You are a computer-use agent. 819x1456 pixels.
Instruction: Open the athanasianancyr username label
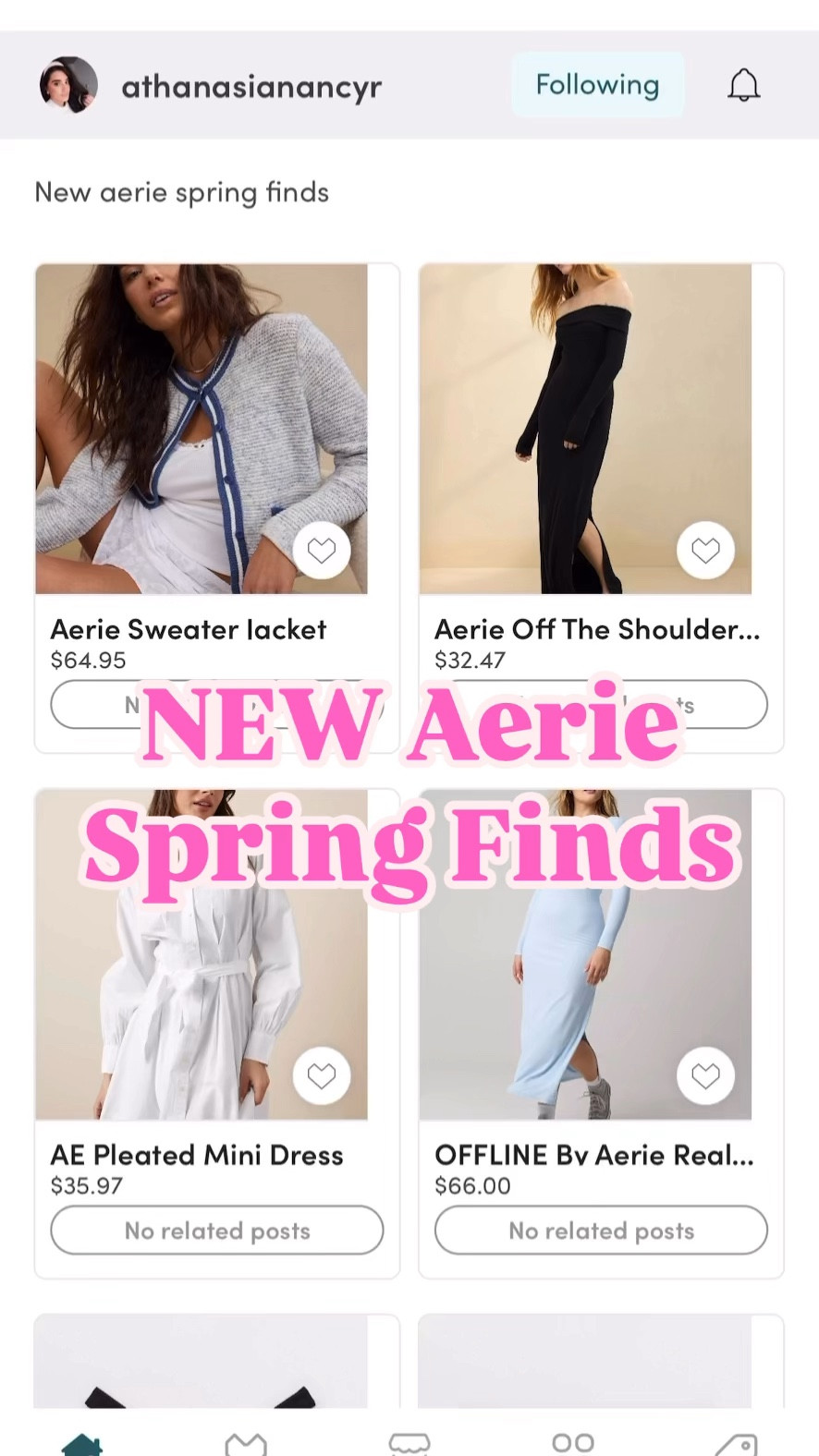(251, 86)
